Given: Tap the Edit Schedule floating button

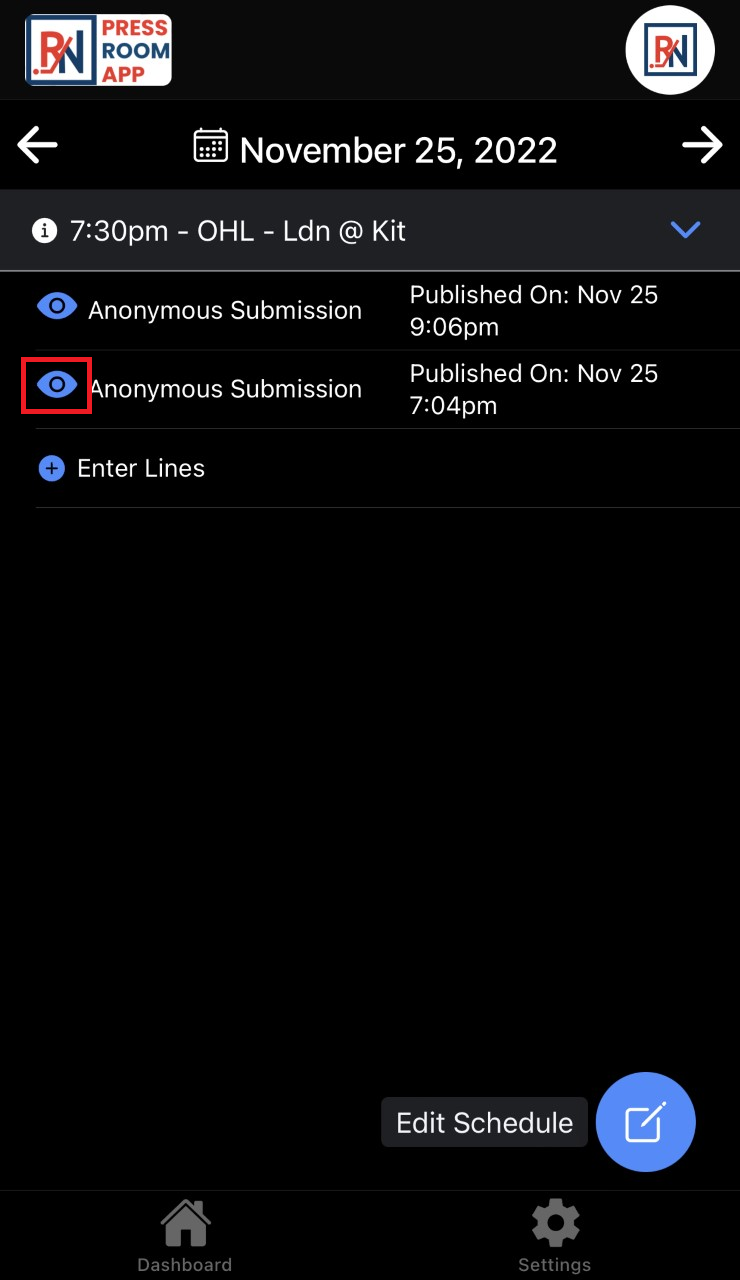Looking at the screenshot, I should pyautogui.click(x=645, y=1122).
